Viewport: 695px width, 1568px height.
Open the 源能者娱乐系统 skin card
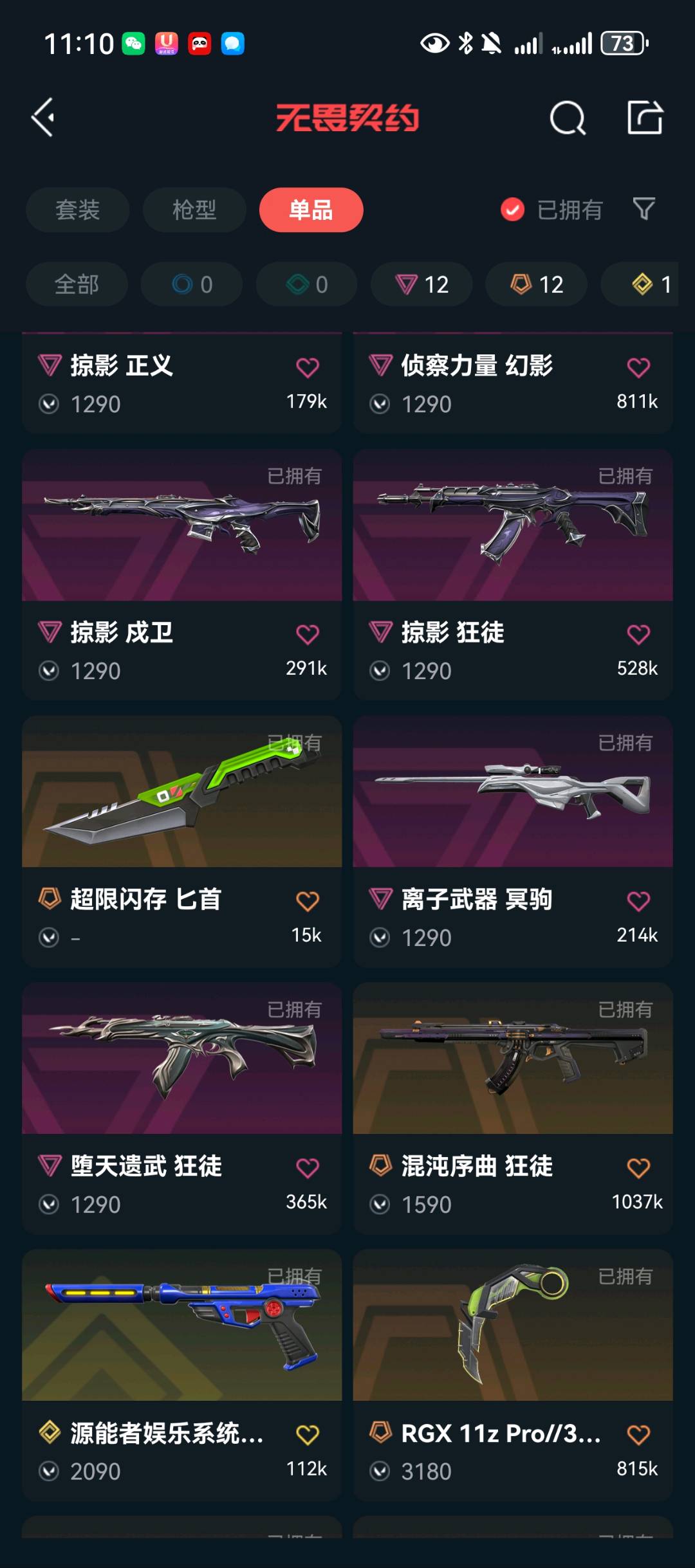pos(181,1374)
